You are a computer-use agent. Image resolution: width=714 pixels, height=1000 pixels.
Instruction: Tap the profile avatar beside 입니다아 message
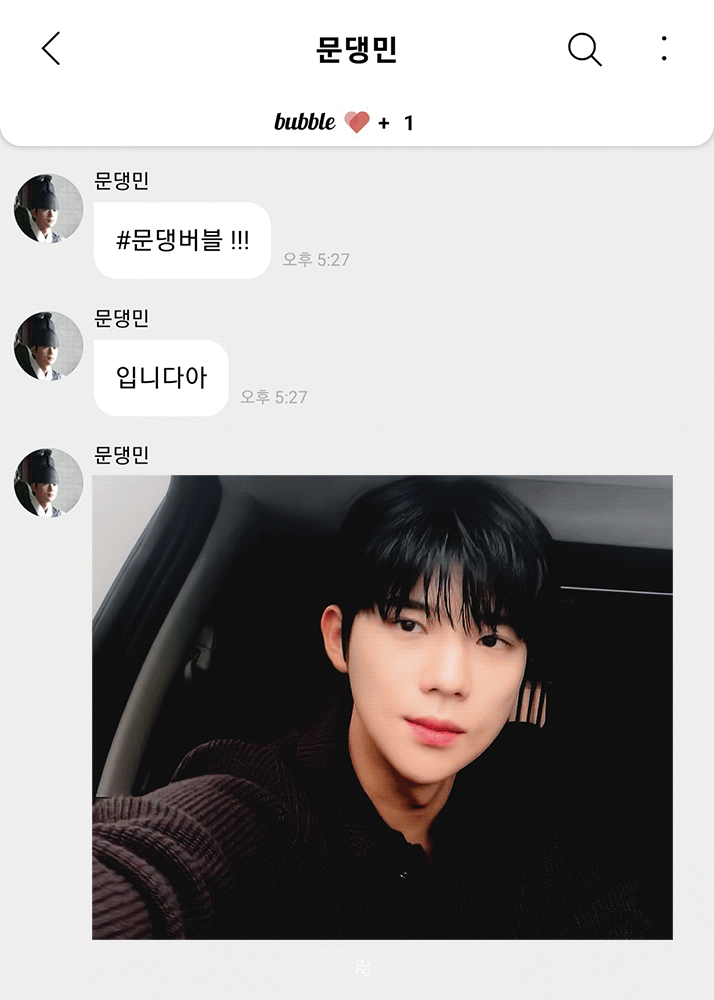pos(48,345)
